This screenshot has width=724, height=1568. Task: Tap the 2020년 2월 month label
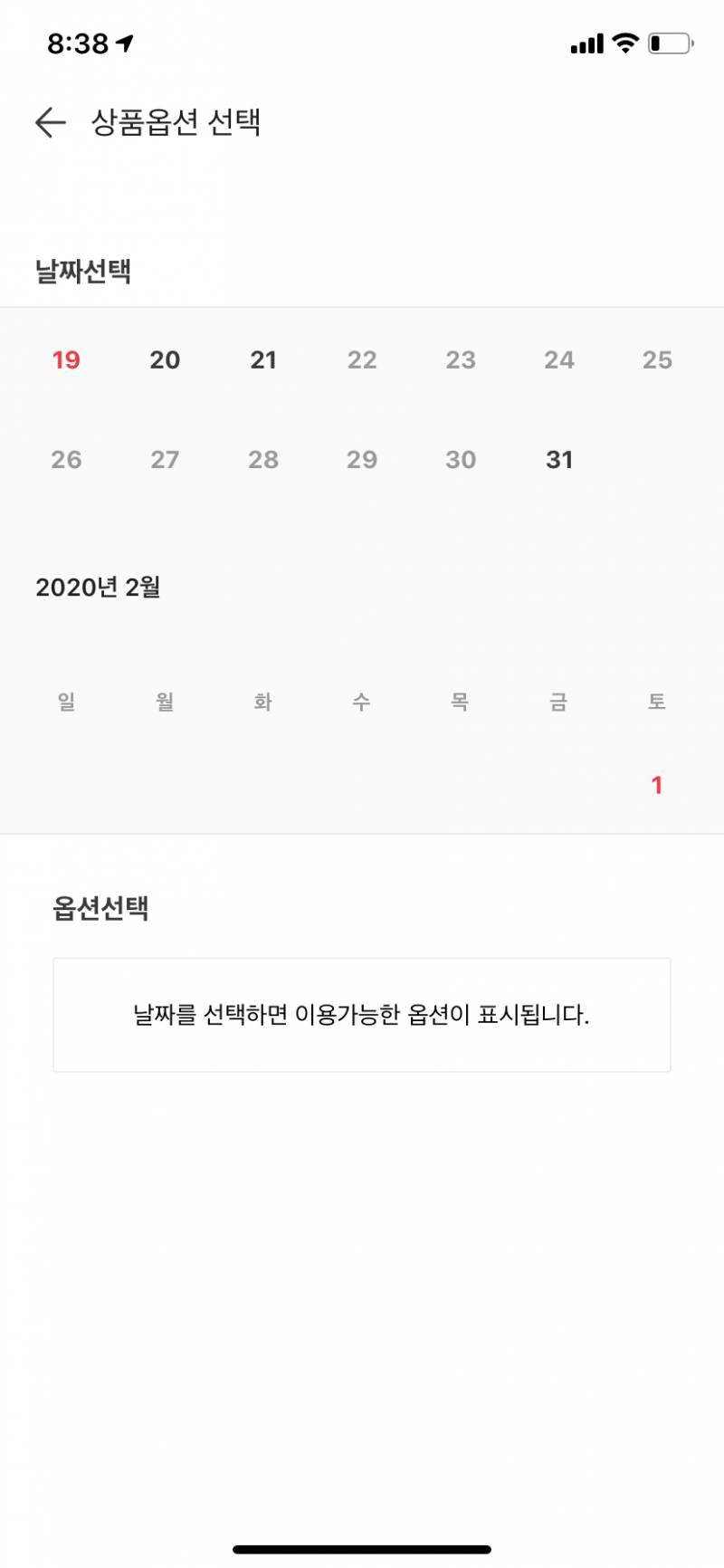(100, 587)
